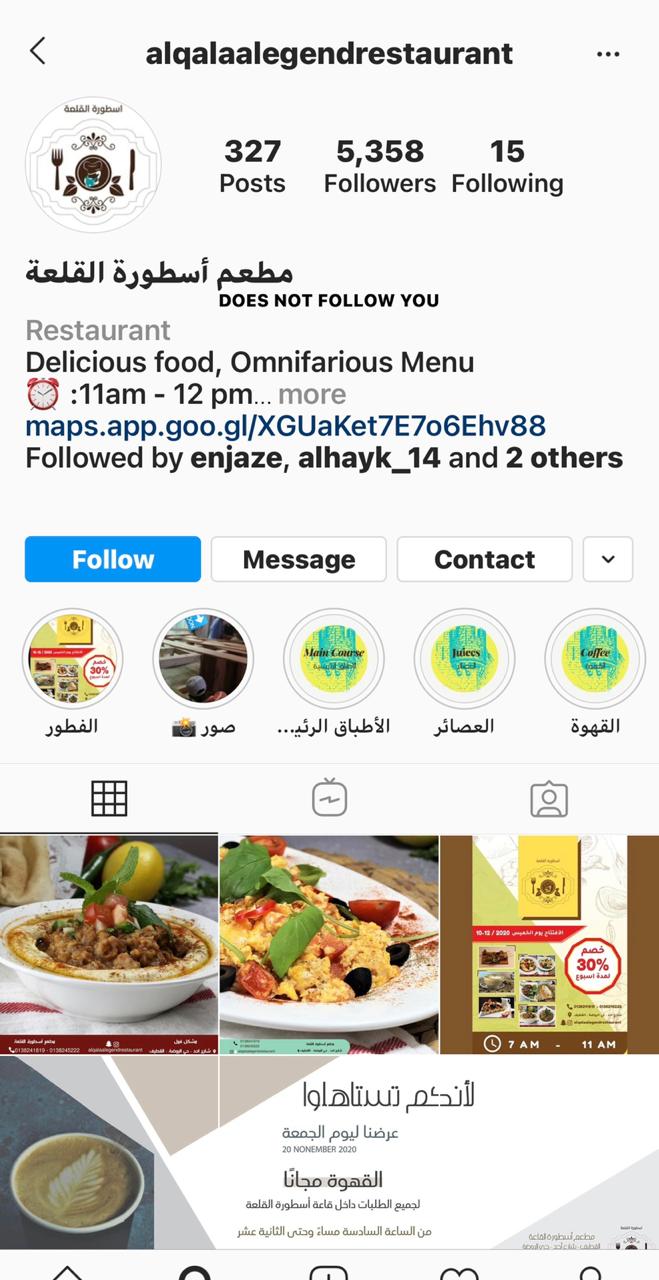Screen dimensions: 659x1280
Task: Open the صور photos highlight
Action: 203,659
